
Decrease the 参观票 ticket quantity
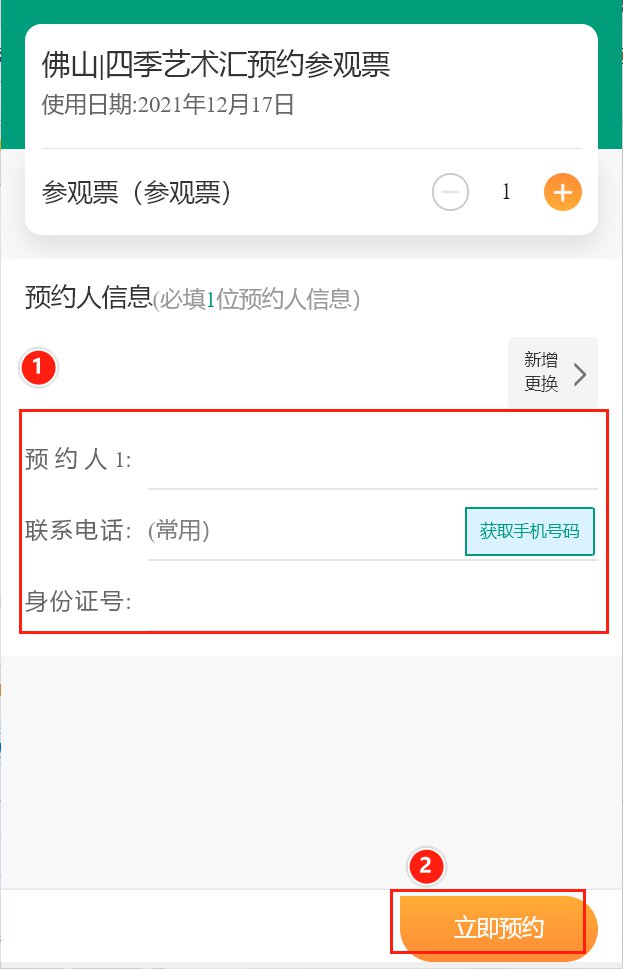[450, 192]
